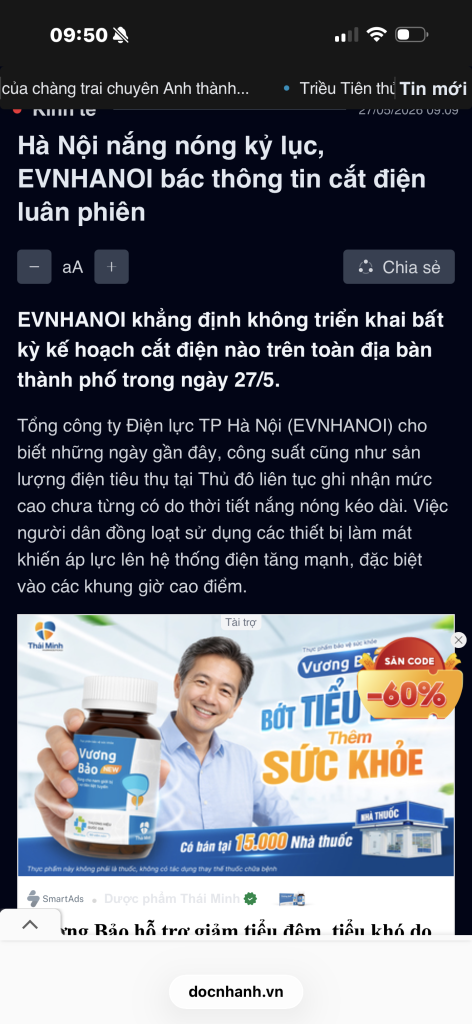Tap the upward chevron button
The height and width of the screenshot is (1024, 472).
point(30,924)
